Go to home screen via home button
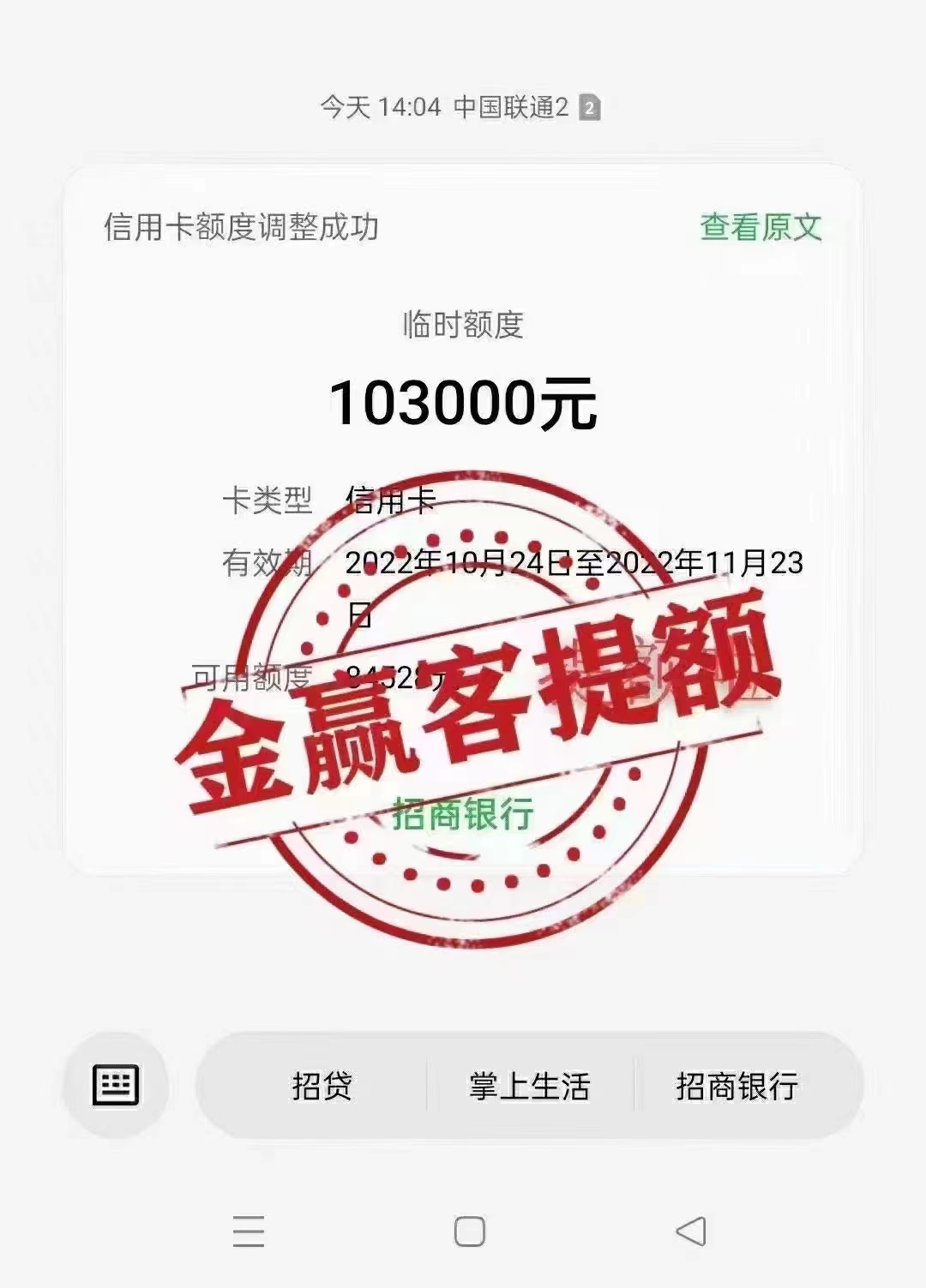This screenshot has height=1288, width=926. [469, 1231]
